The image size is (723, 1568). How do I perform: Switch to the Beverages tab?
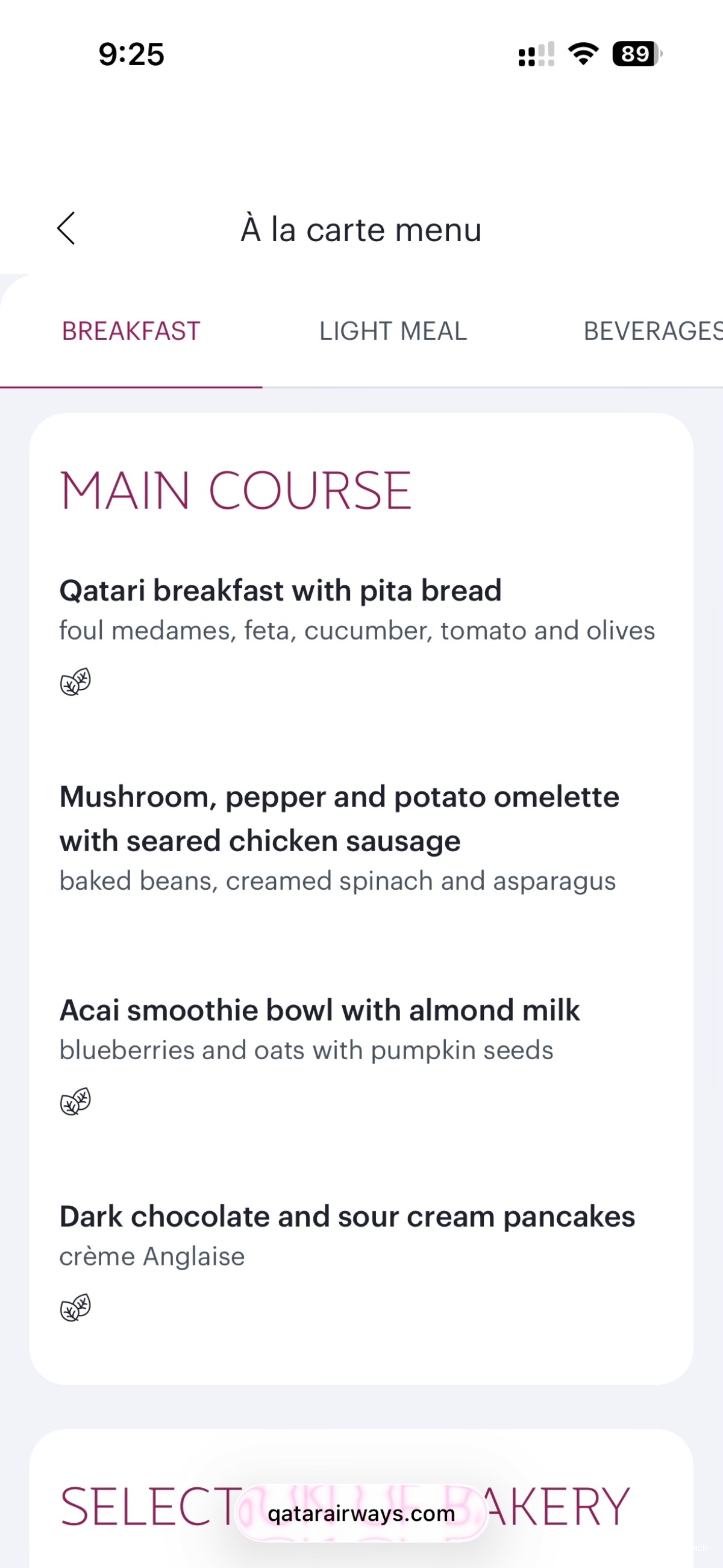click(x=652, y=331)
